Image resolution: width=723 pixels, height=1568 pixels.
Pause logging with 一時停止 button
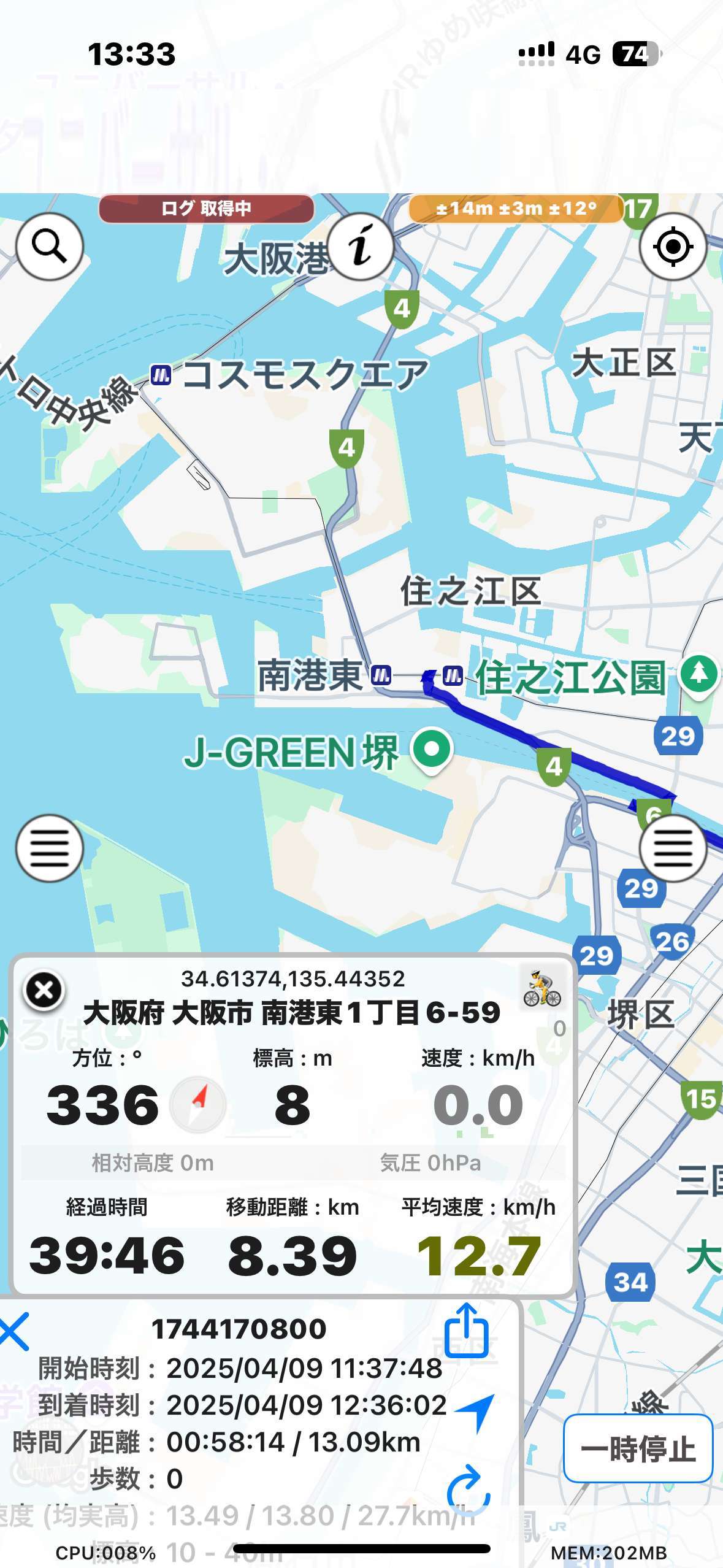point(638,1449)
